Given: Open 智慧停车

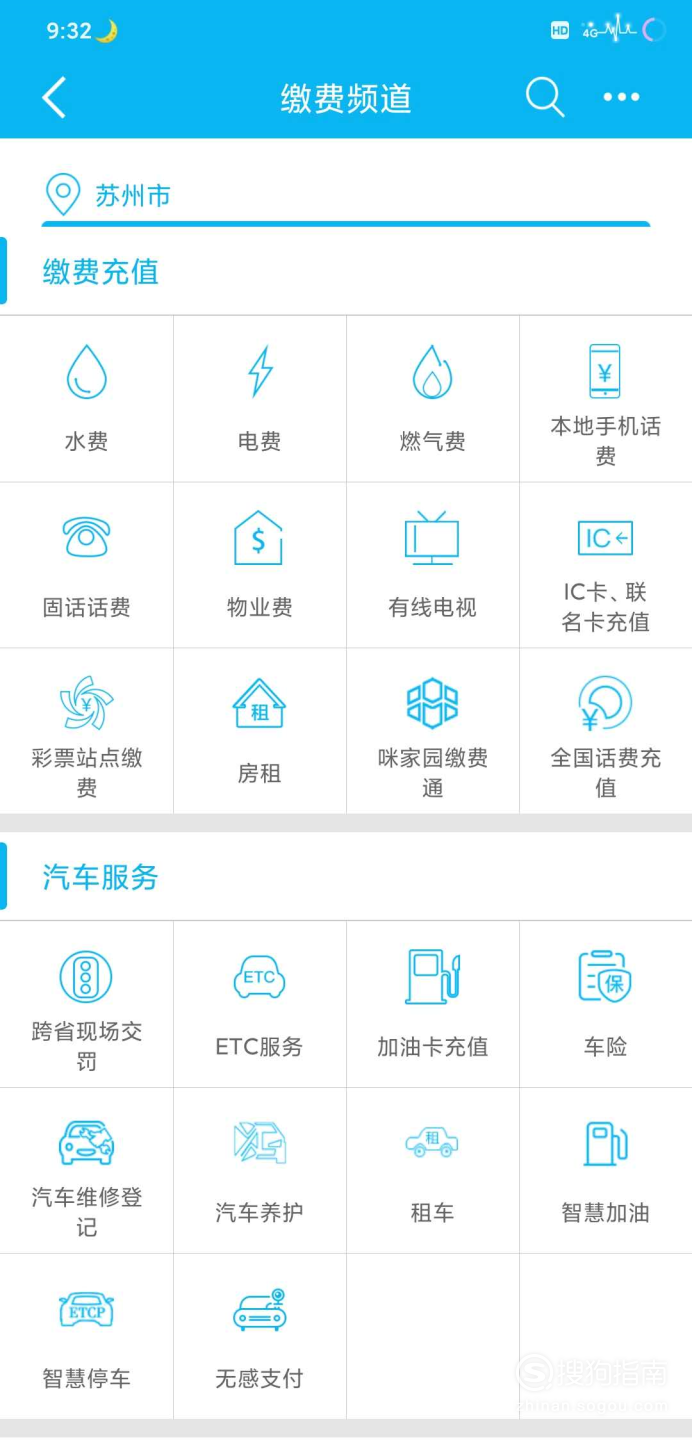Looking at the screenshot, I should pos(87,1336).
